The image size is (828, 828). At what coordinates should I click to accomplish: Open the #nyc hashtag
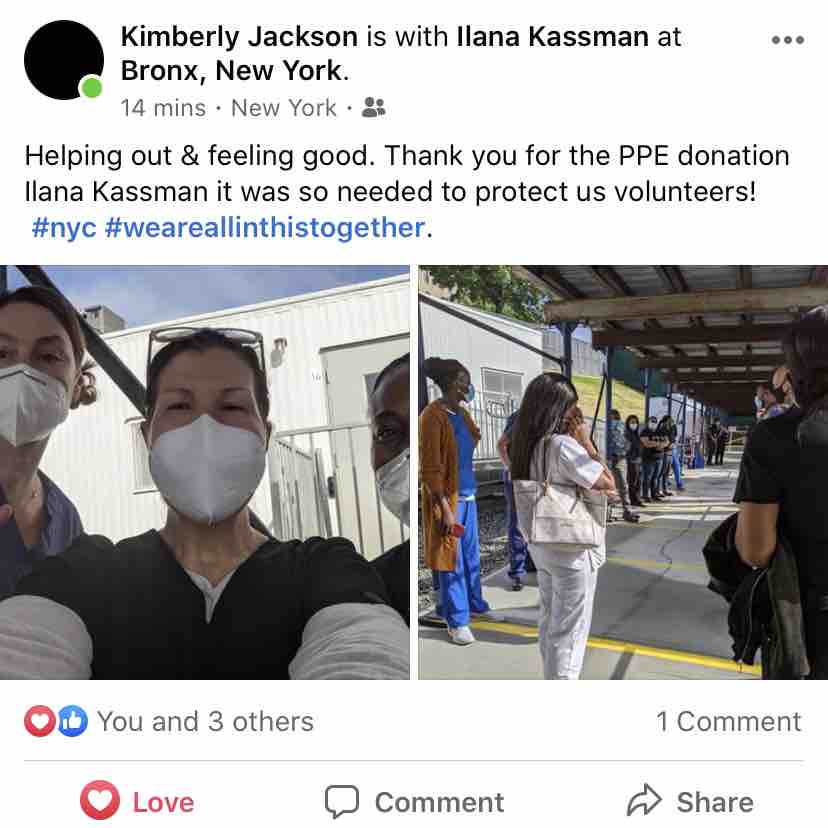(62, 227)
